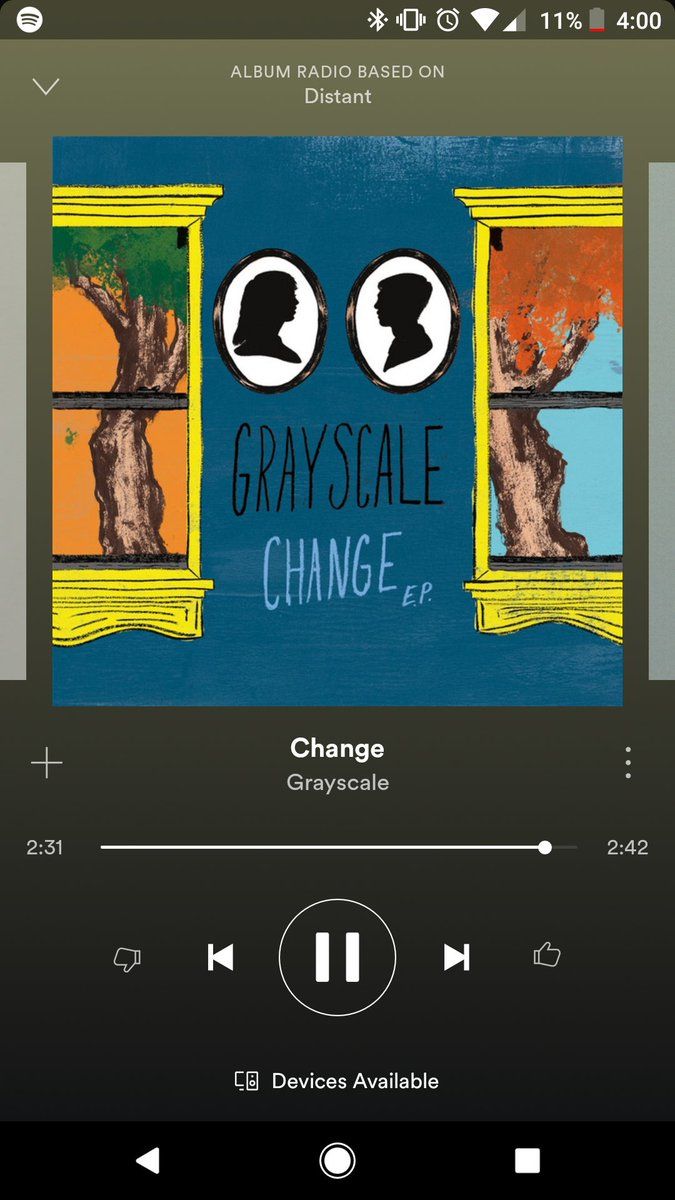The height and width of the screenshot is (1200, 675).
Task: Skip to the next track
Action: click(457, 958)
